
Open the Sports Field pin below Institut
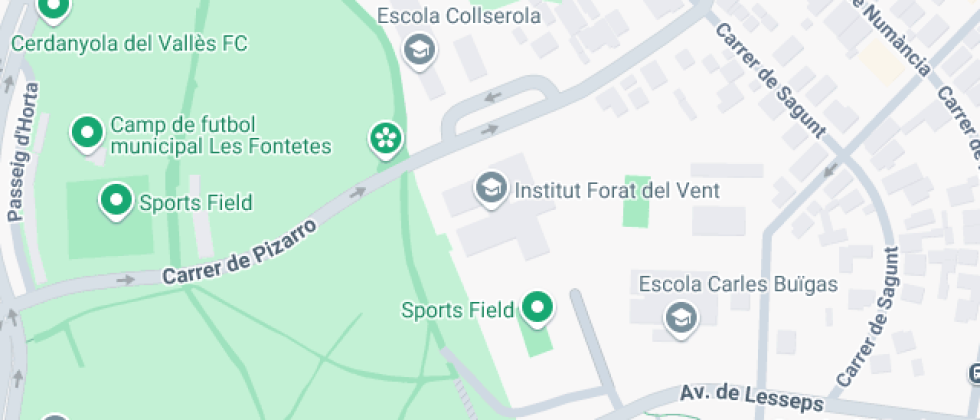click(x=537, y=308)
